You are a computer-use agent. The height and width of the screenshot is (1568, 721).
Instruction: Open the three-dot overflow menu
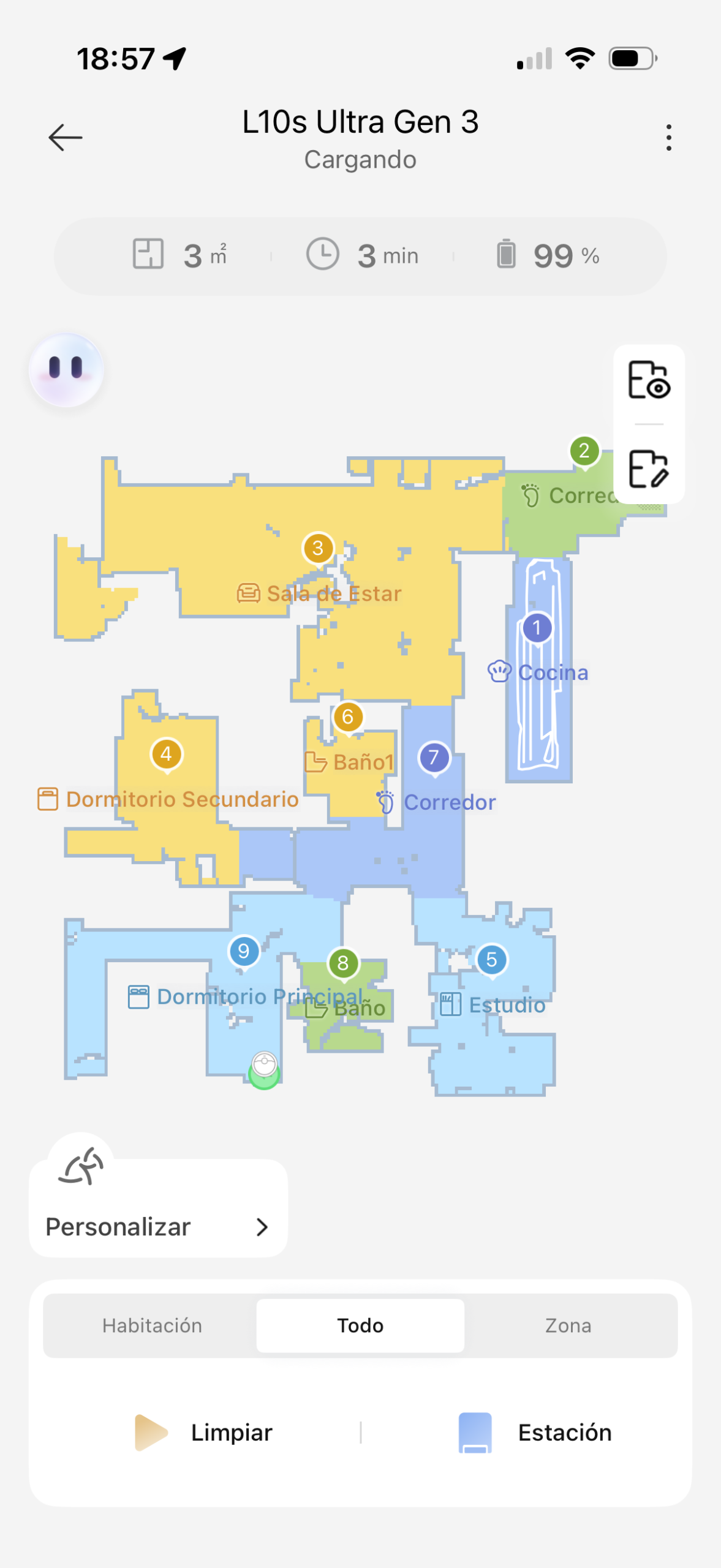point(668,137)
